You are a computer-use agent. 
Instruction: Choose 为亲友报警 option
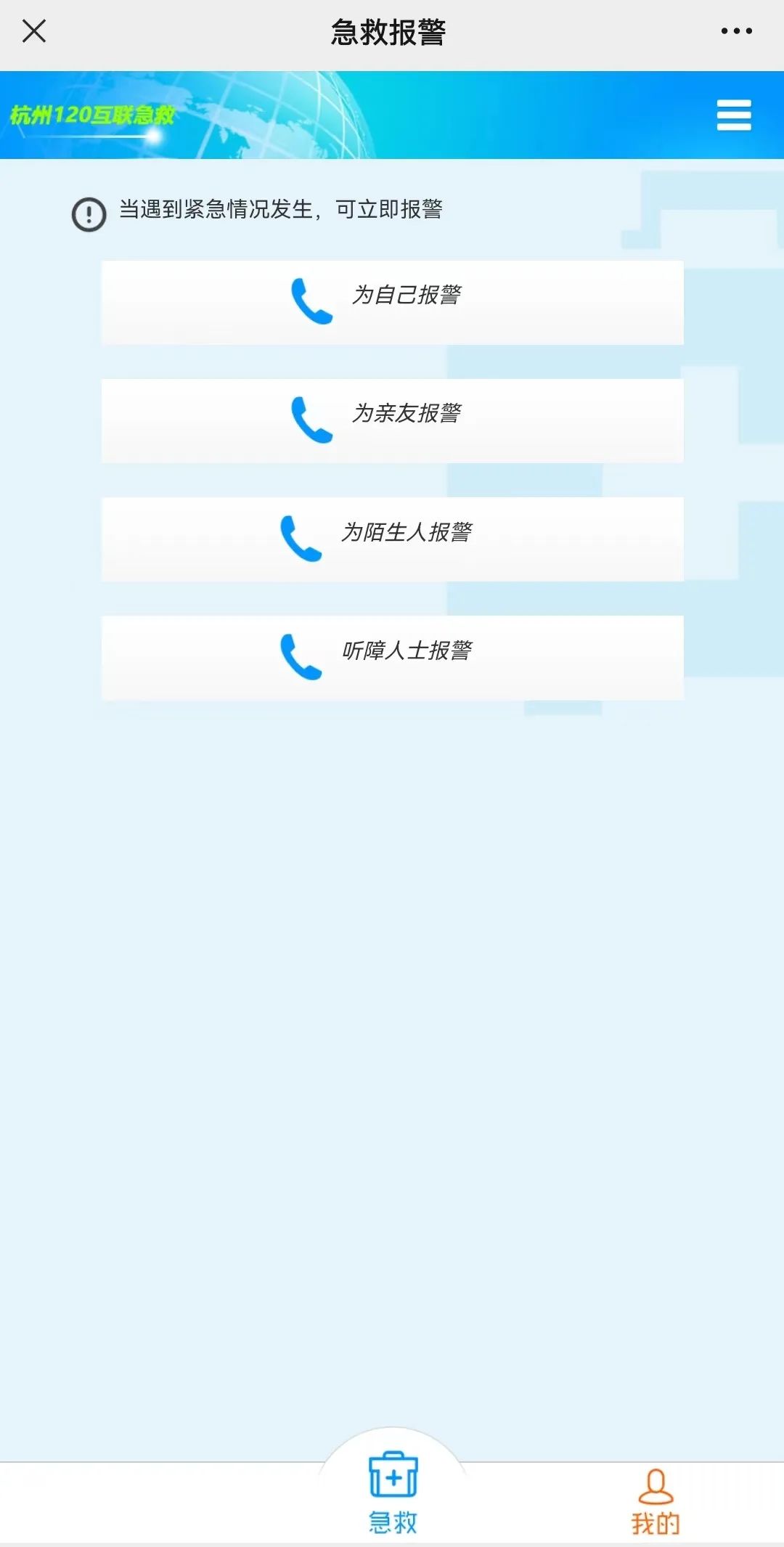pos(392,420)
